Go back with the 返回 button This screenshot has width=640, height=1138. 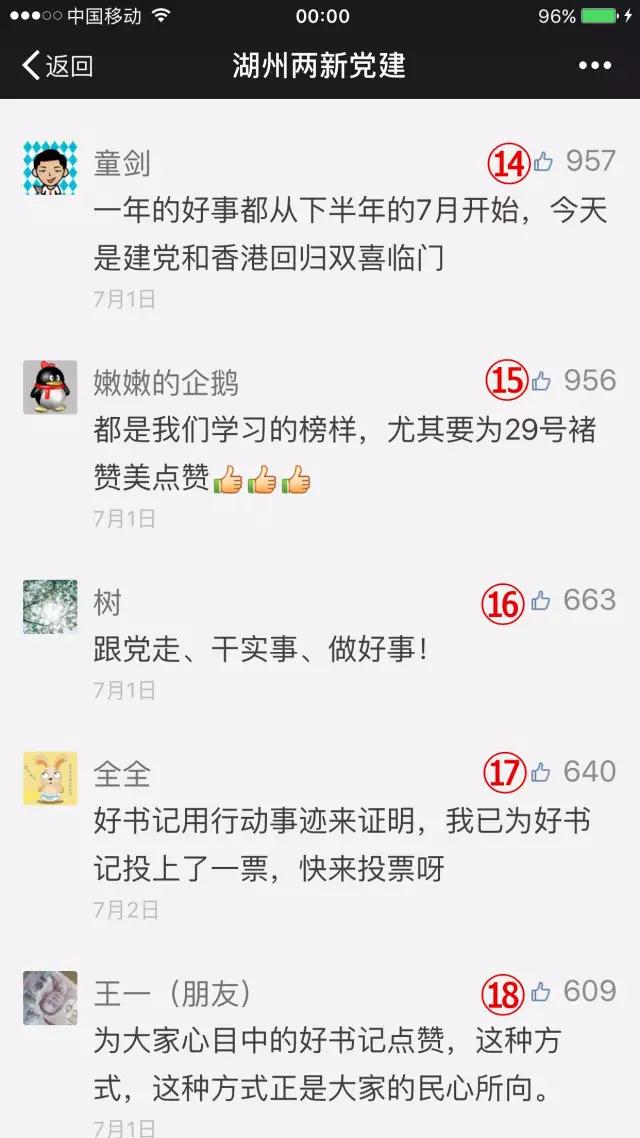pos(57,66)
